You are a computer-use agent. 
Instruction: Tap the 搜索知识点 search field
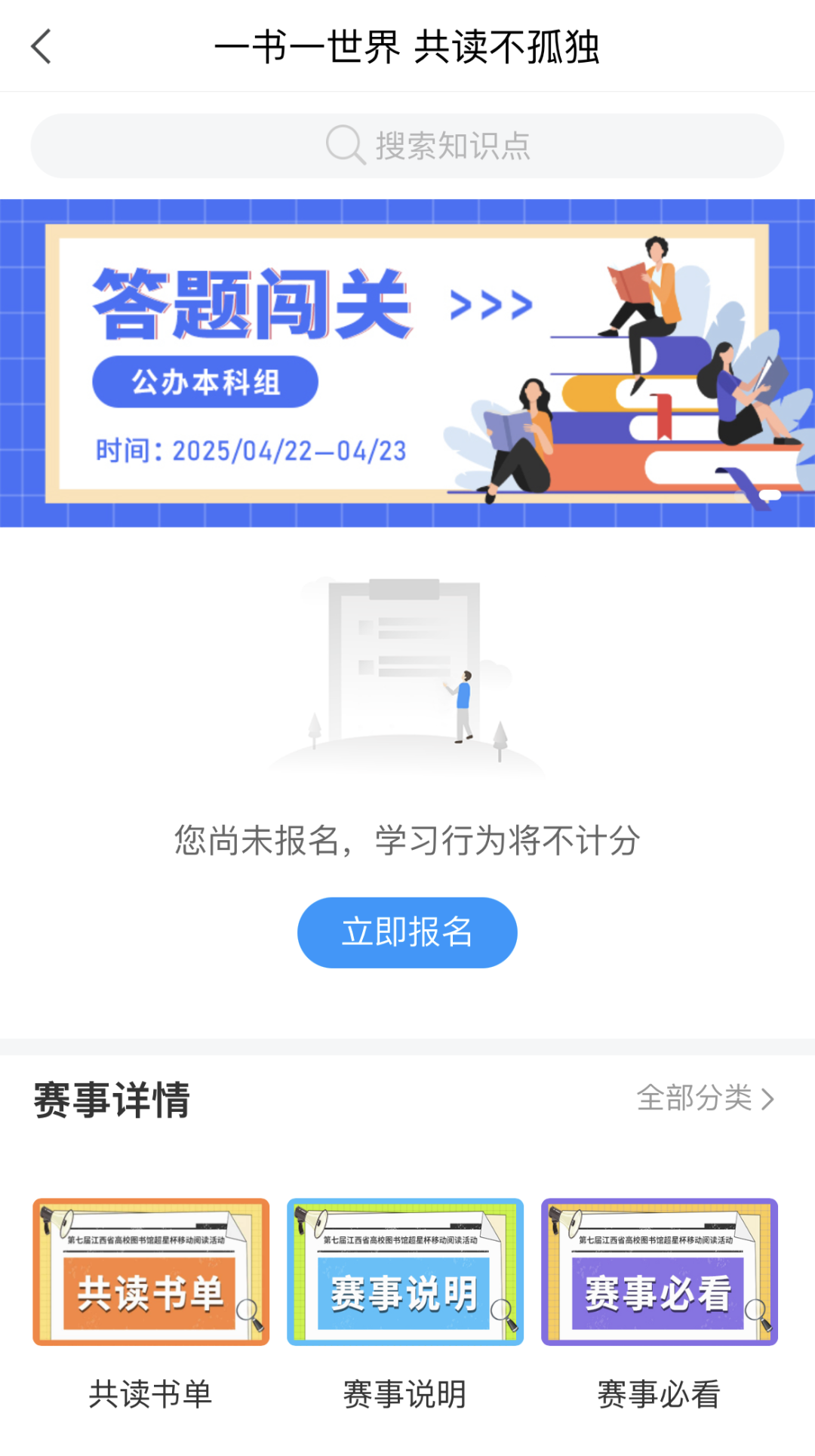click(407, 146)
